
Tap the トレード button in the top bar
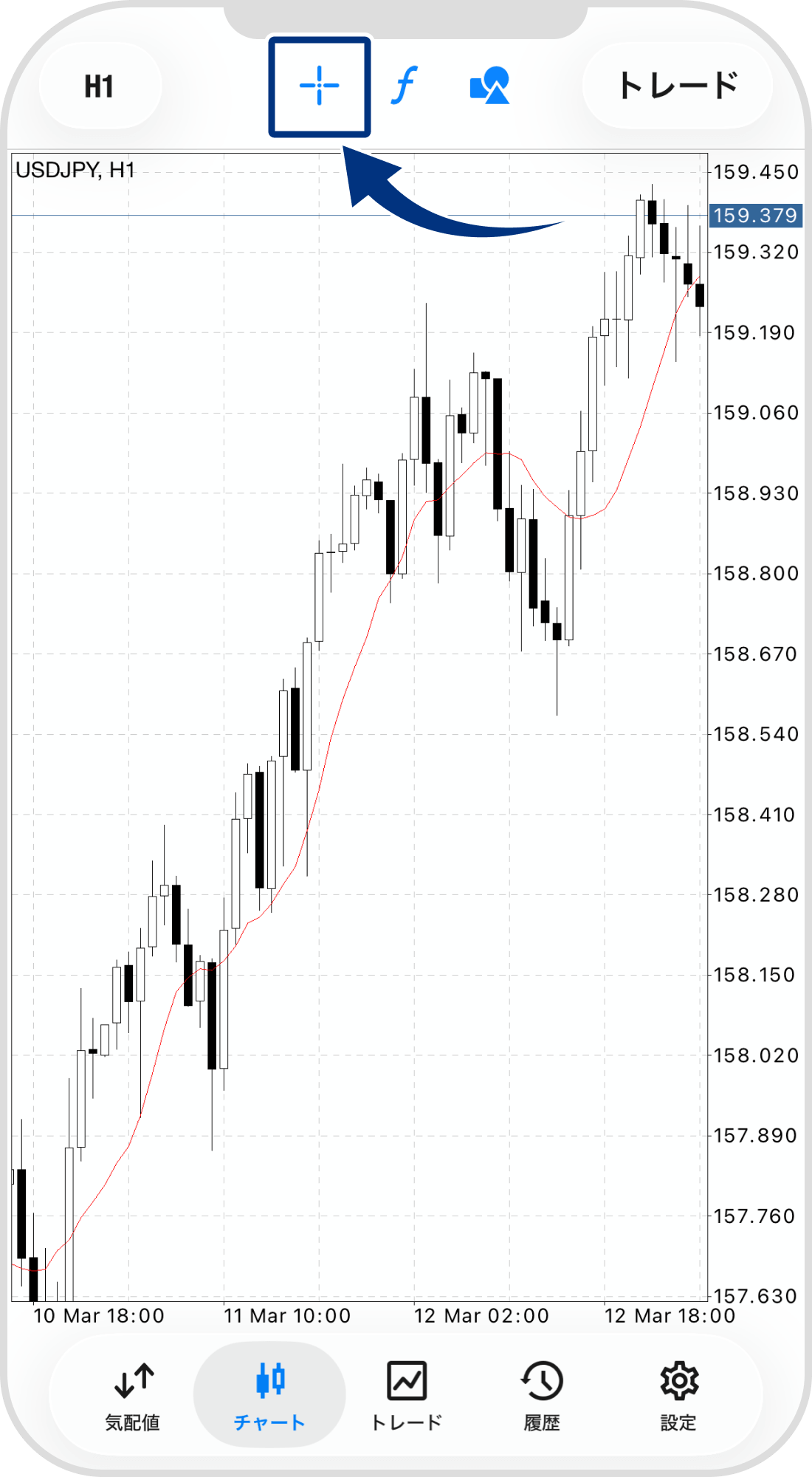[x=677, y=86]
